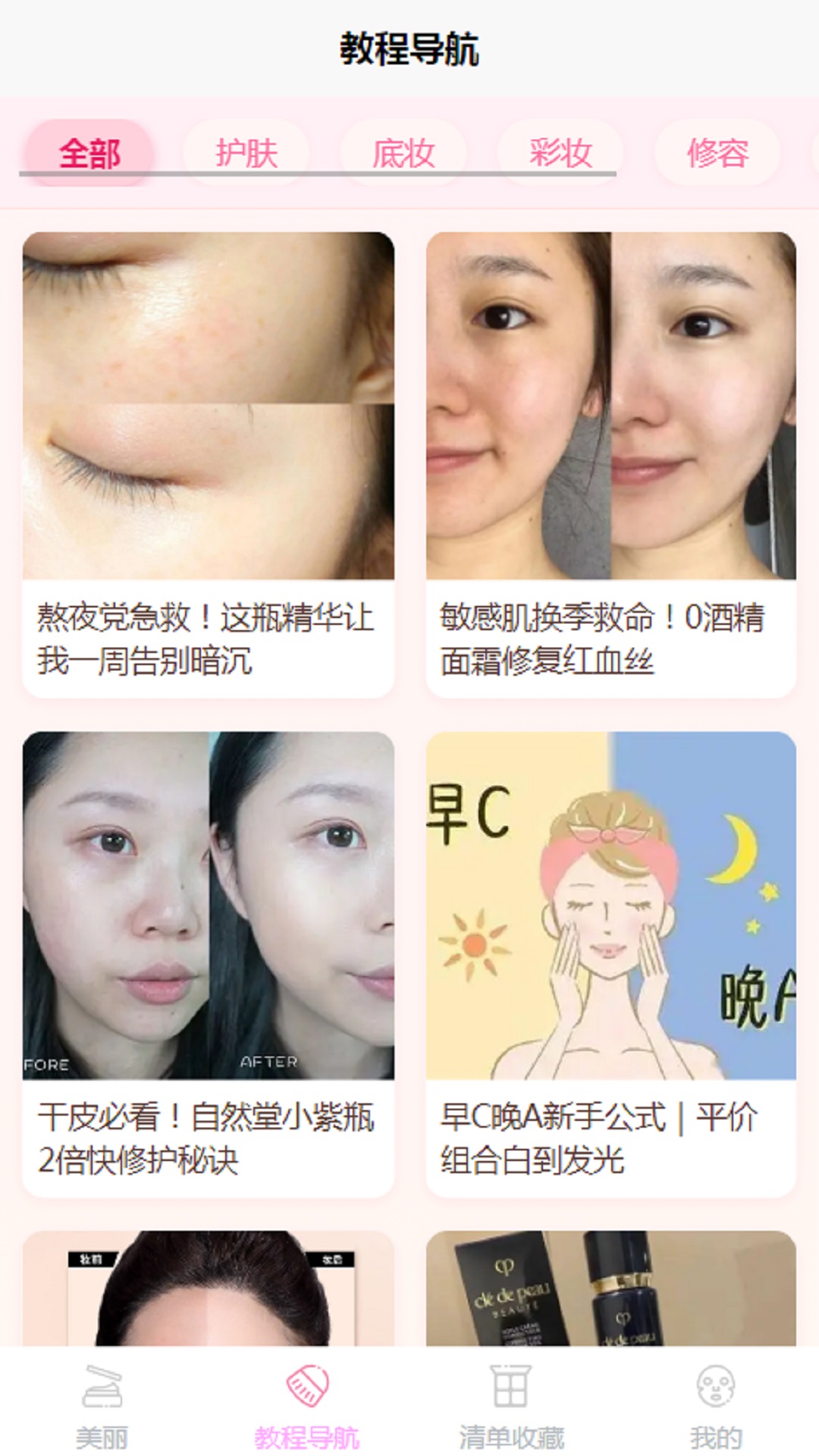819x1456 pixels.
Task: Open the 熬夜党急救 serum tutorial
Action: coord(209,464)
